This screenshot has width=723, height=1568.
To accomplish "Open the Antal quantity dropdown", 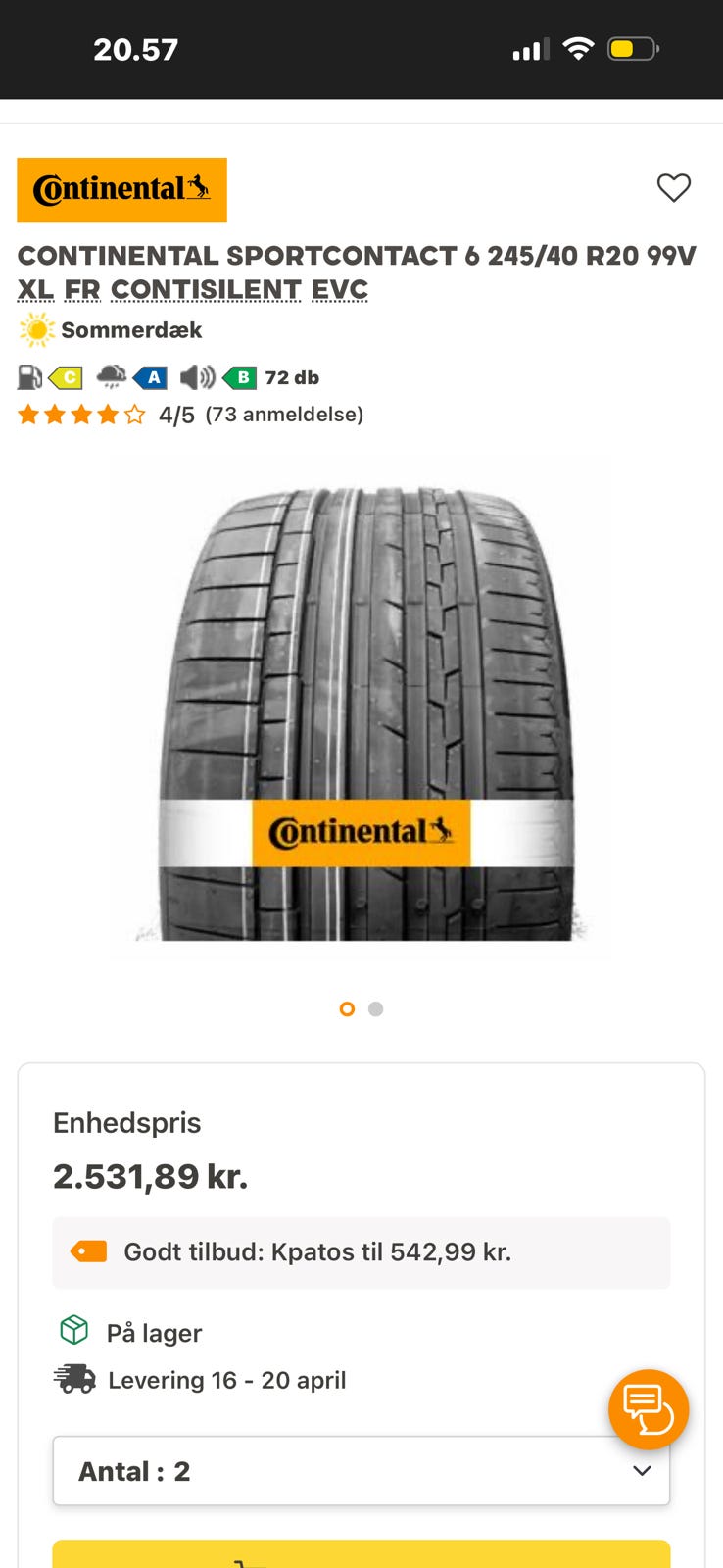I will [361, 1470].
